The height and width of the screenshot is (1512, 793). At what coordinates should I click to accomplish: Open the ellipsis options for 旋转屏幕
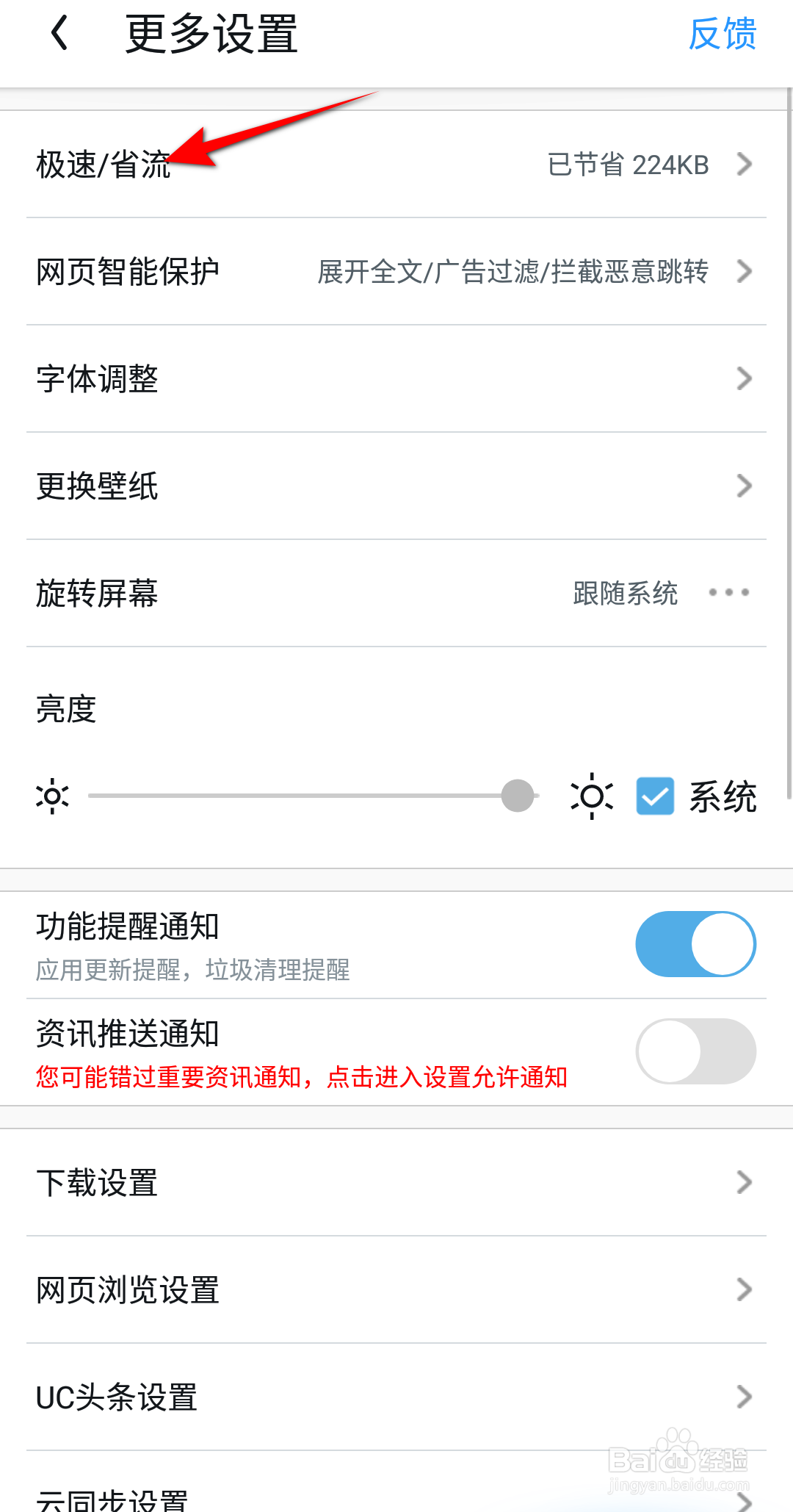[x=728, y=594]
